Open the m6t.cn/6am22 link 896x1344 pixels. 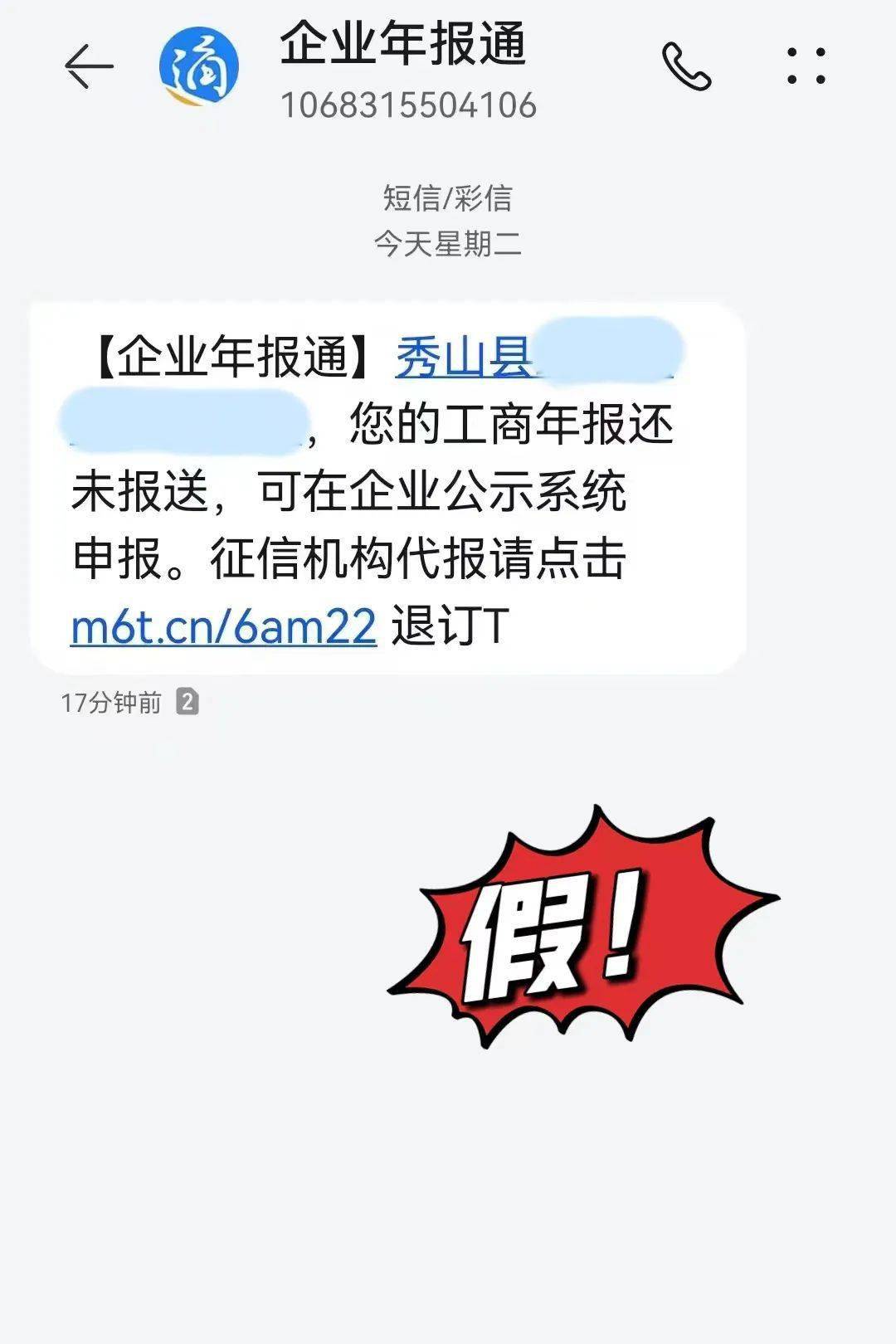pyautogui.click(x=224, y=626)
